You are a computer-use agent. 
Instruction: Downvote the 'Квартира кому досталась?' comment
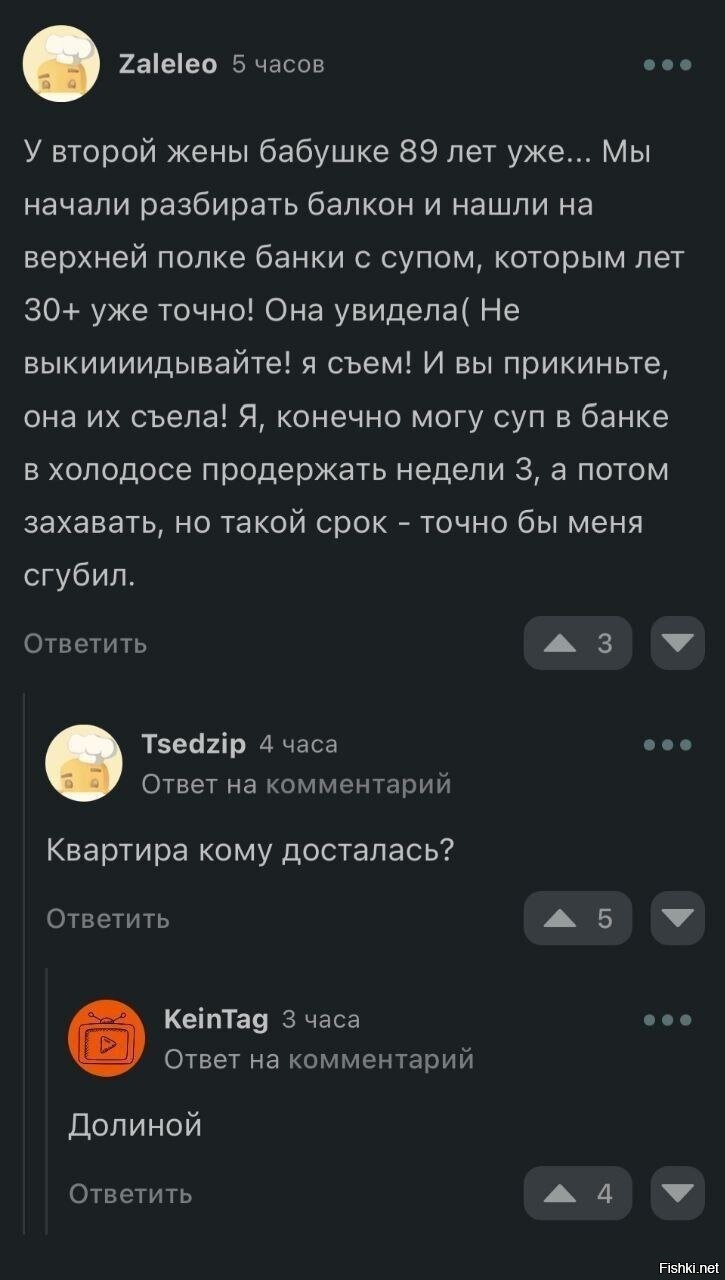click(677, 918)
